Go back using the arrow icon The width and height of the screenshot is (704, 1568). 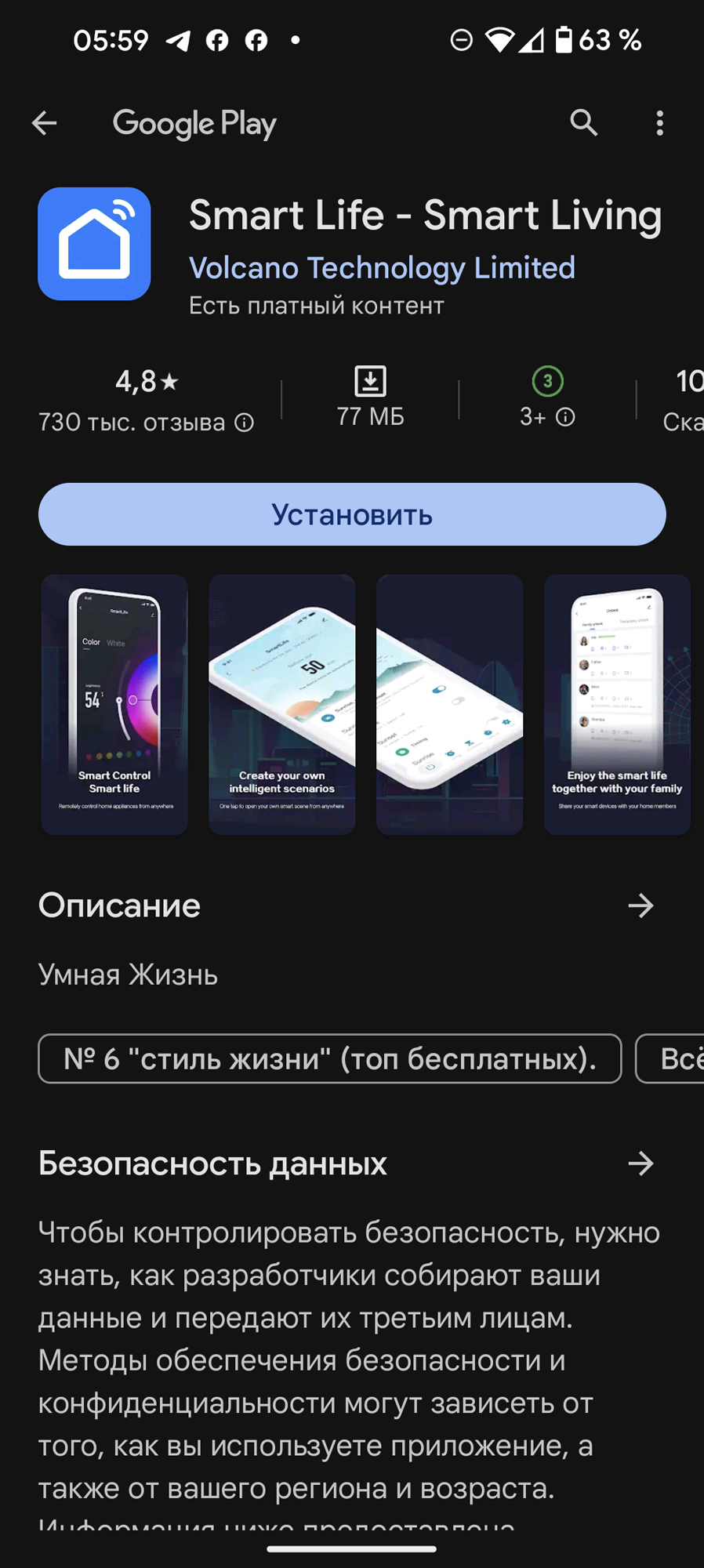click(x=45, y=123)
